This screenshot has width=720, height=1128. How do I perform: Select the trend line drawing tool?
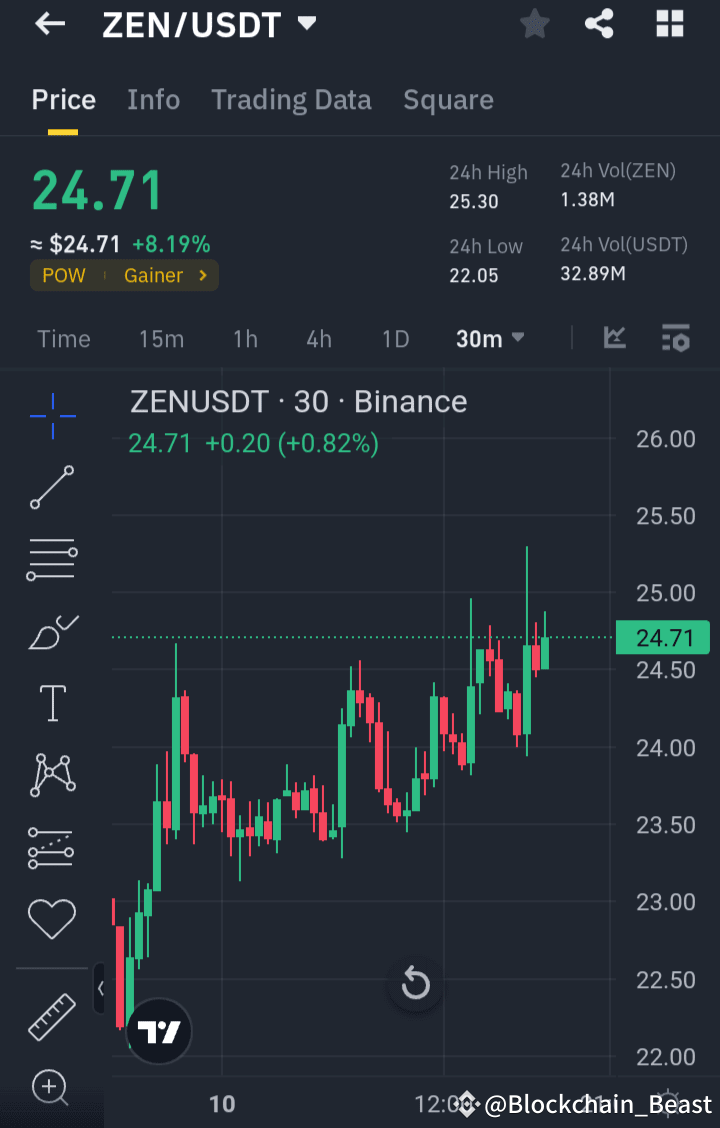(x=51, y=488)
